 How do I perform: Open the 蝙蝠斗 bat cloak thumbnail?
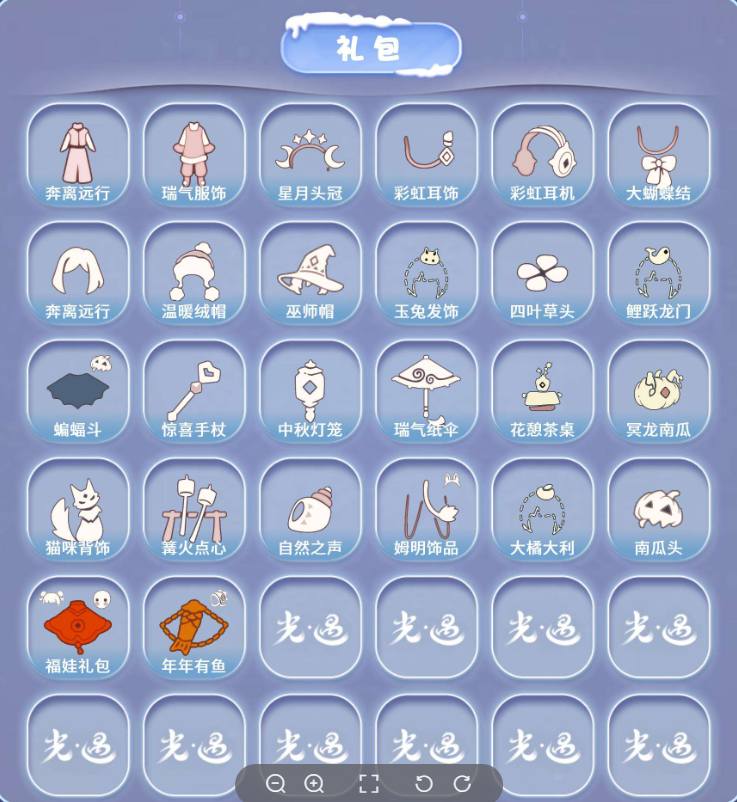[77, 390]
